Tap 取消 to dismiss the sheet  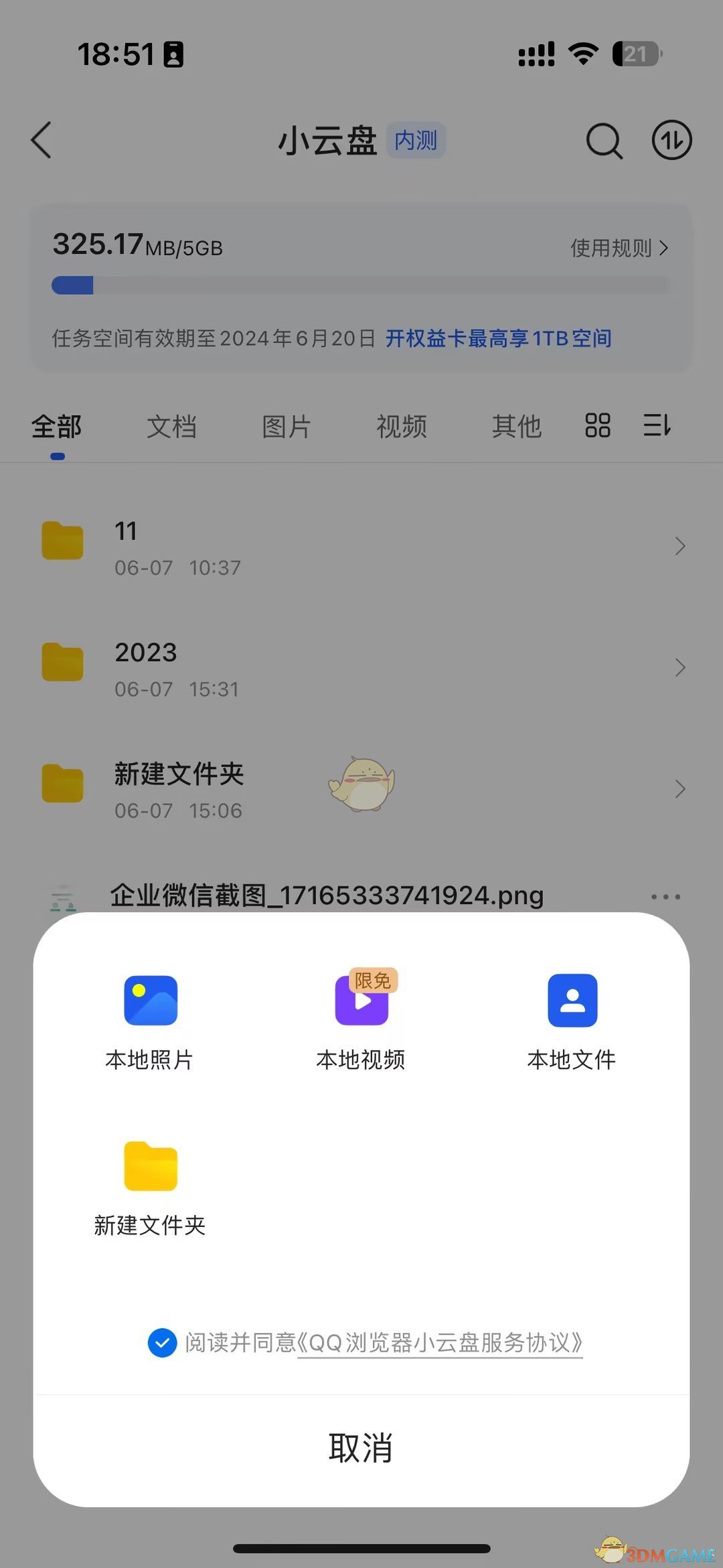[x=361, y=1447]
